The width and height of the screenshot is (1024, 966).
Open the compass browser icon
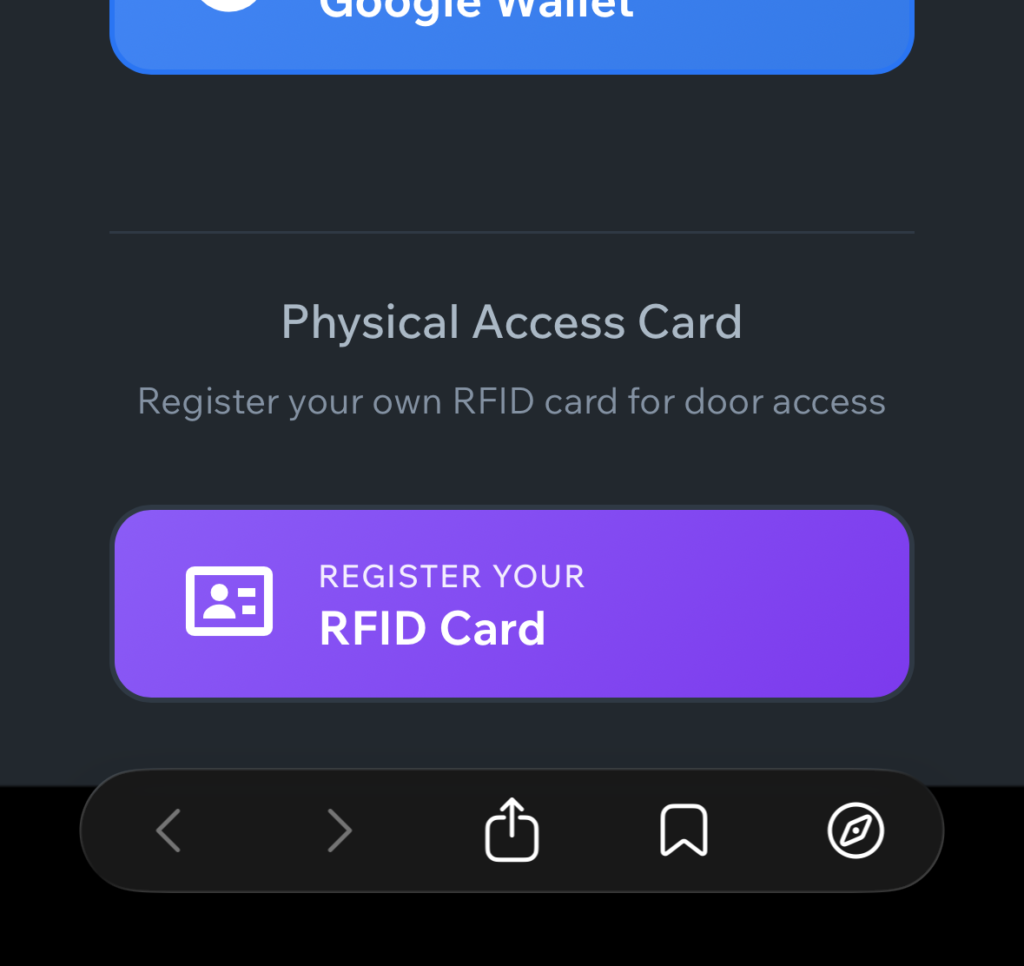tap(856, 830)
